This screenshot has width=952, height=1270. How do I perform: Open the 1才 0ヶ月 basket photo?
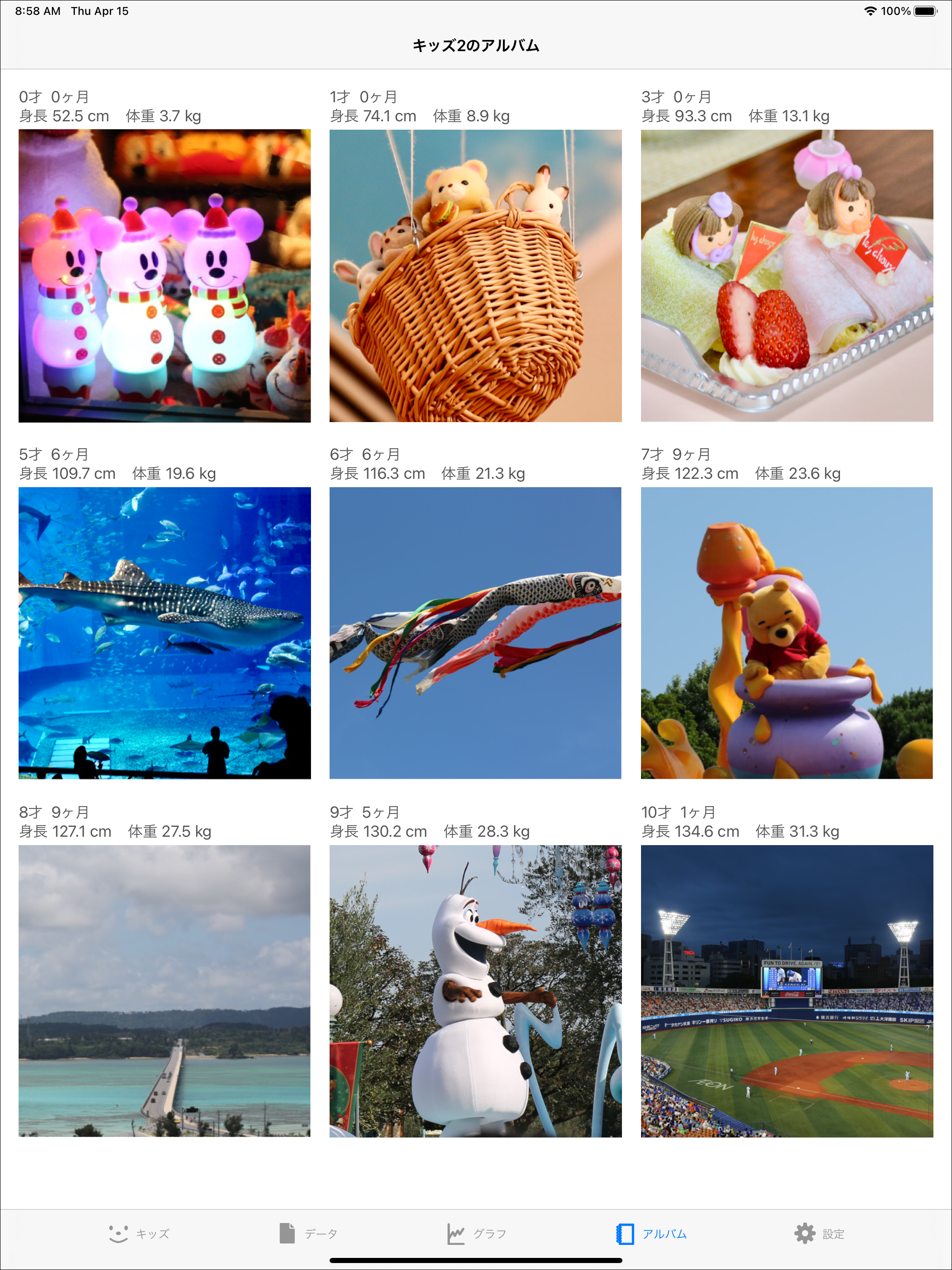pyautogui.click(x=476, y=276)
